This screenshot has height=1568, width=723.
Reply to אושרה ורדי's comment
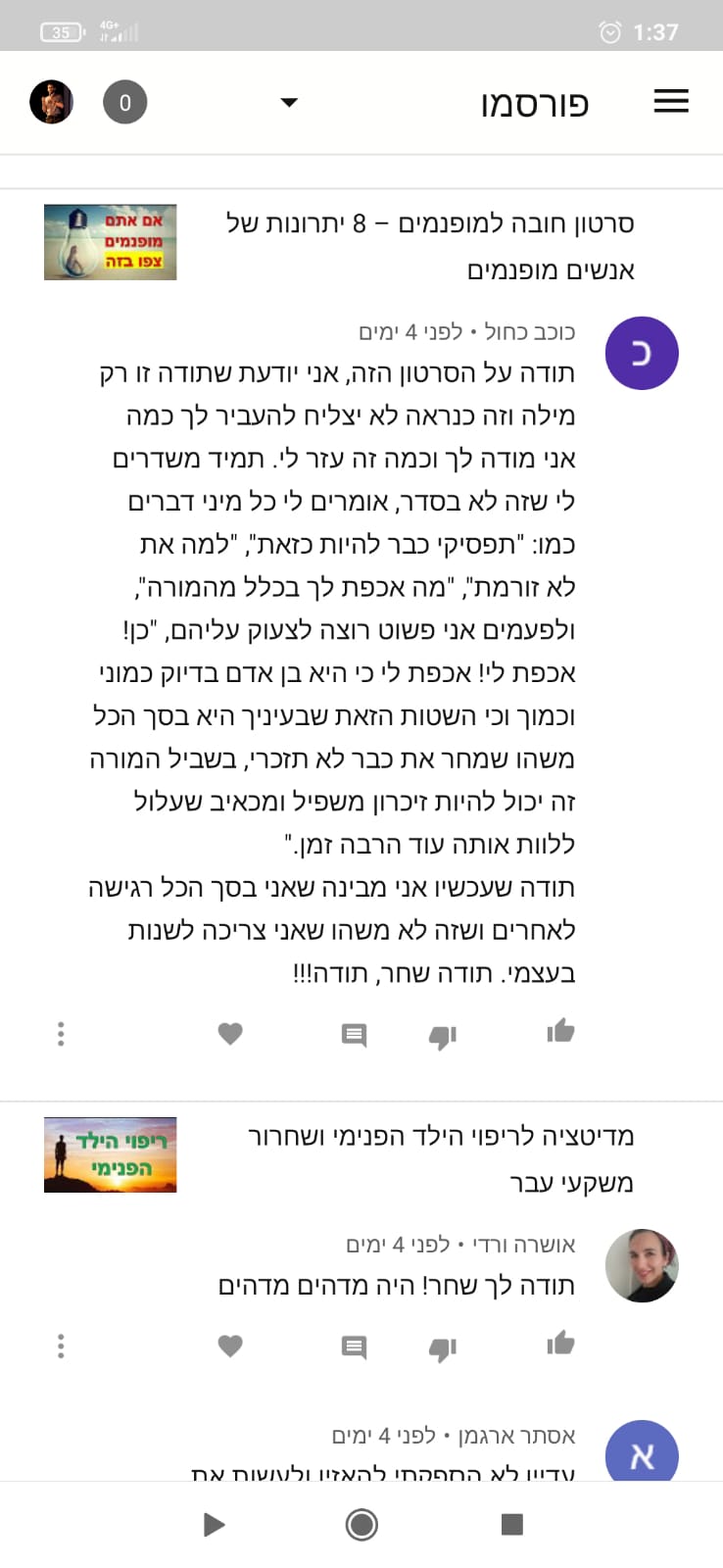354,1347
